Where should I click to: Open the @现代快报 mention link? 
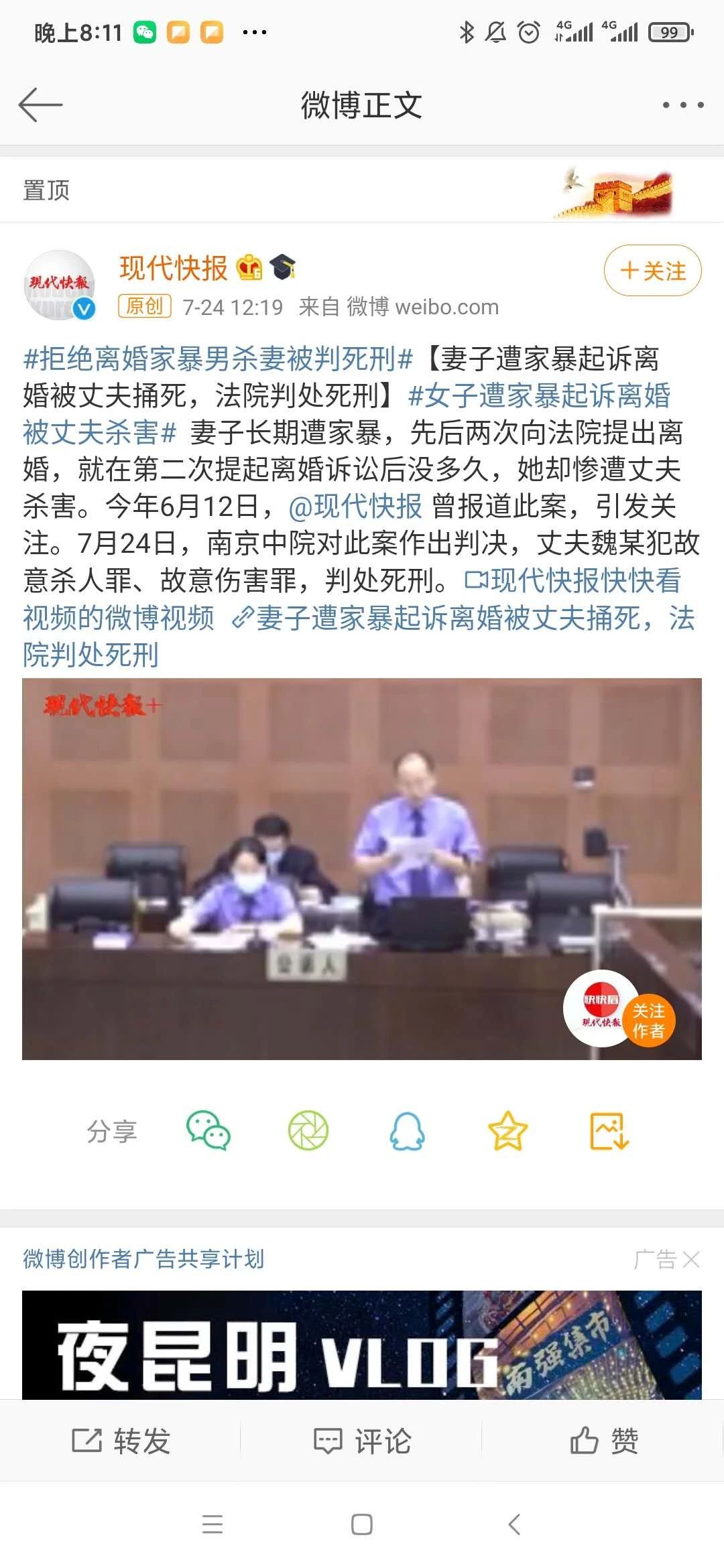[355, 507]
